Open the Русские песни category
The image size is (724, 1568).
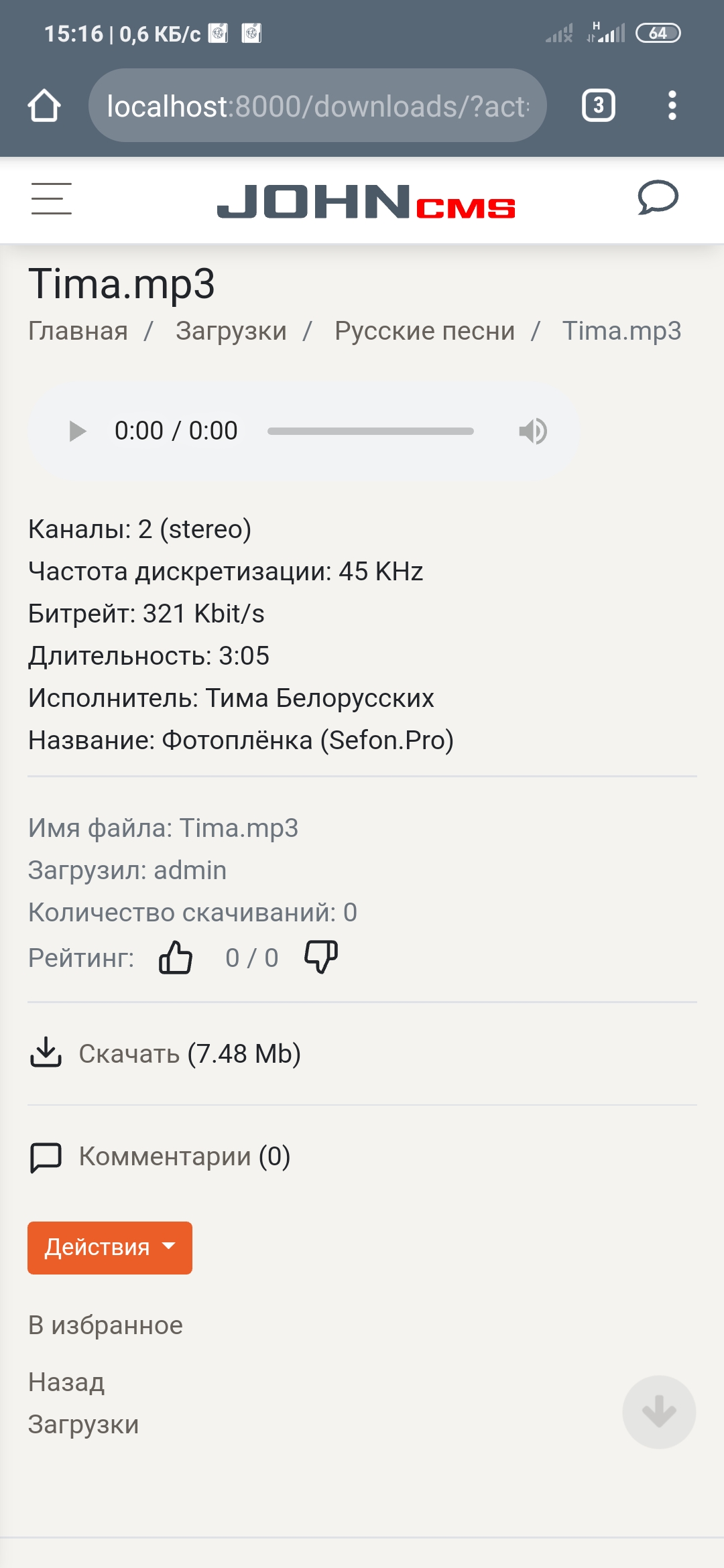[x=424, y=331]
